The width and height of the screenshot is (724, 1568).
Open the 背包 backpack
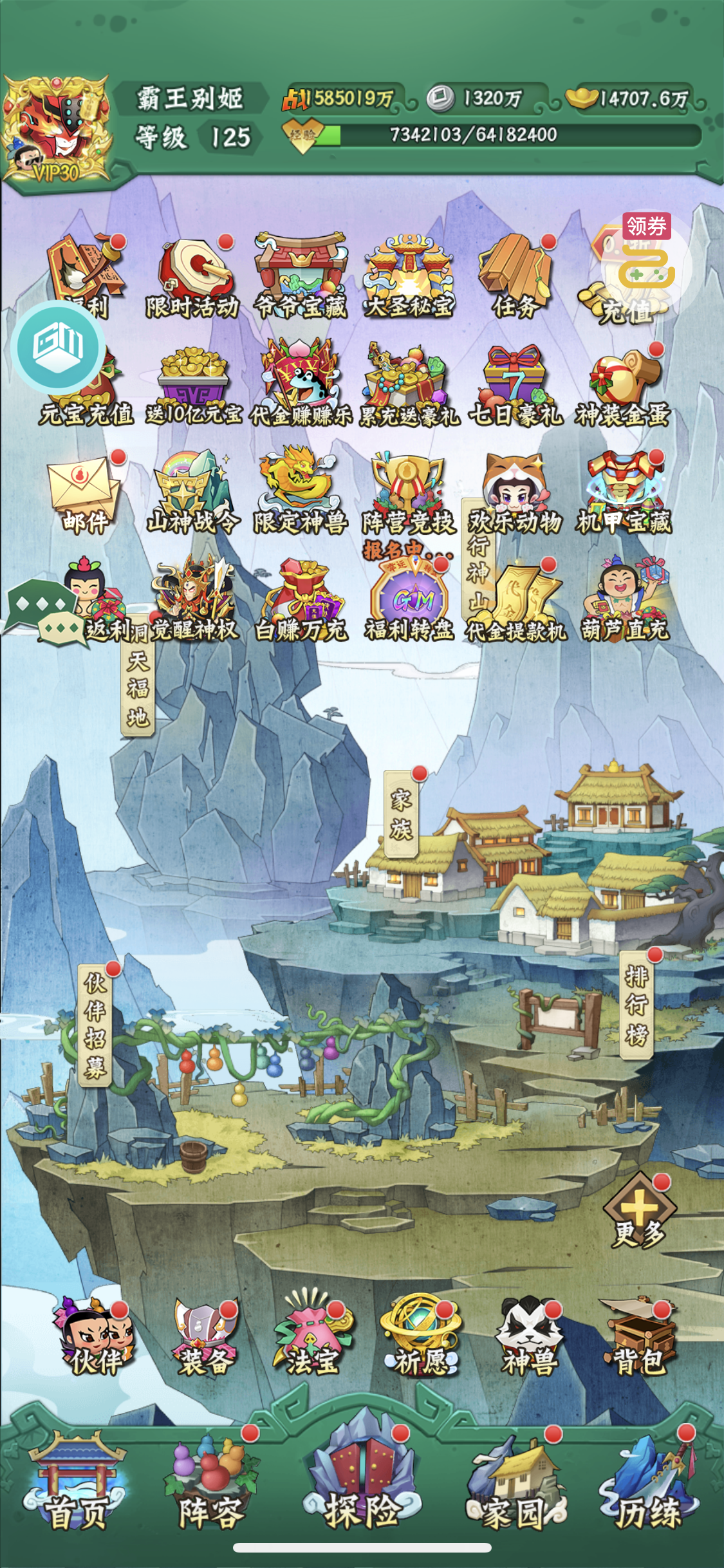[638, 1339]
